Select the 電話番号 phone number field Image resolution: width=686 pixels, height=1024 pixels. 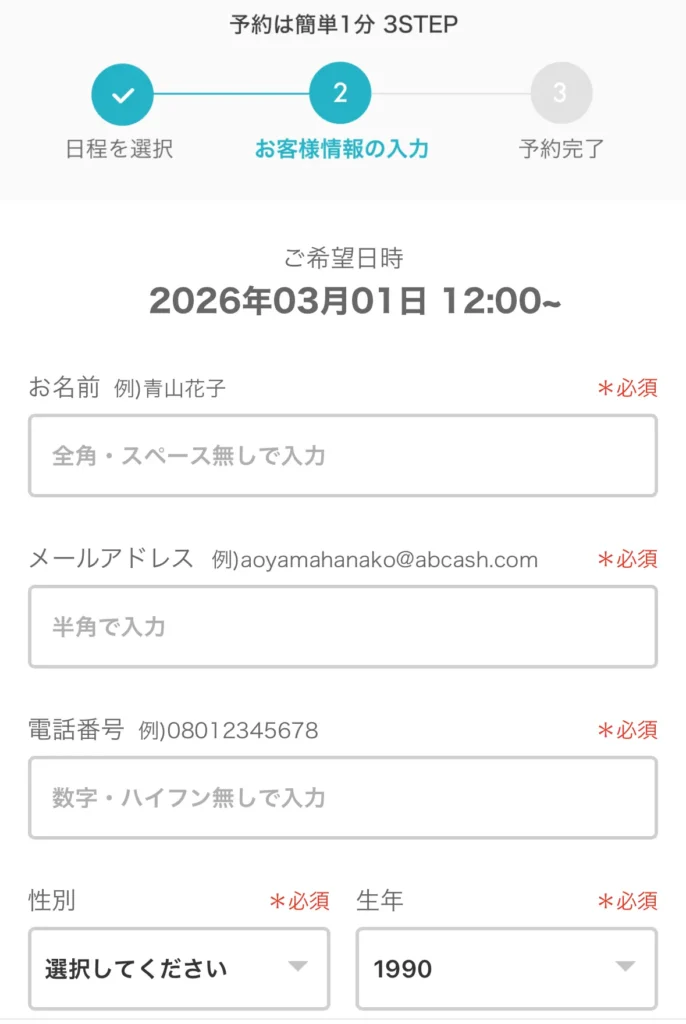point(342,798)
